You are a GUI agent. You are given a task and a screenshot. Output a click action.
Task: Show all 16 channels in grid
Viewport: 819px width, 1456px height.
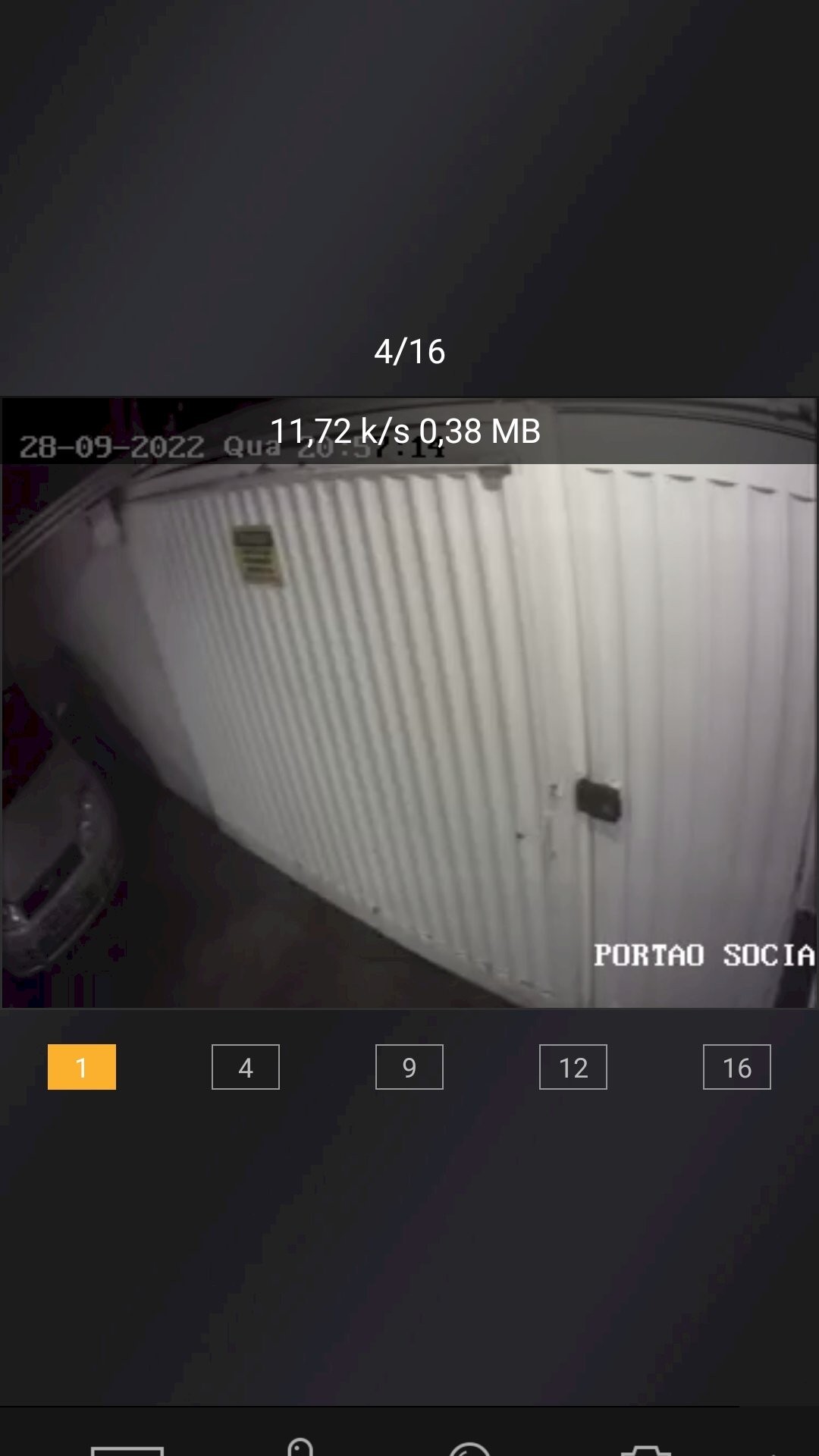[x=737, y=1067]
